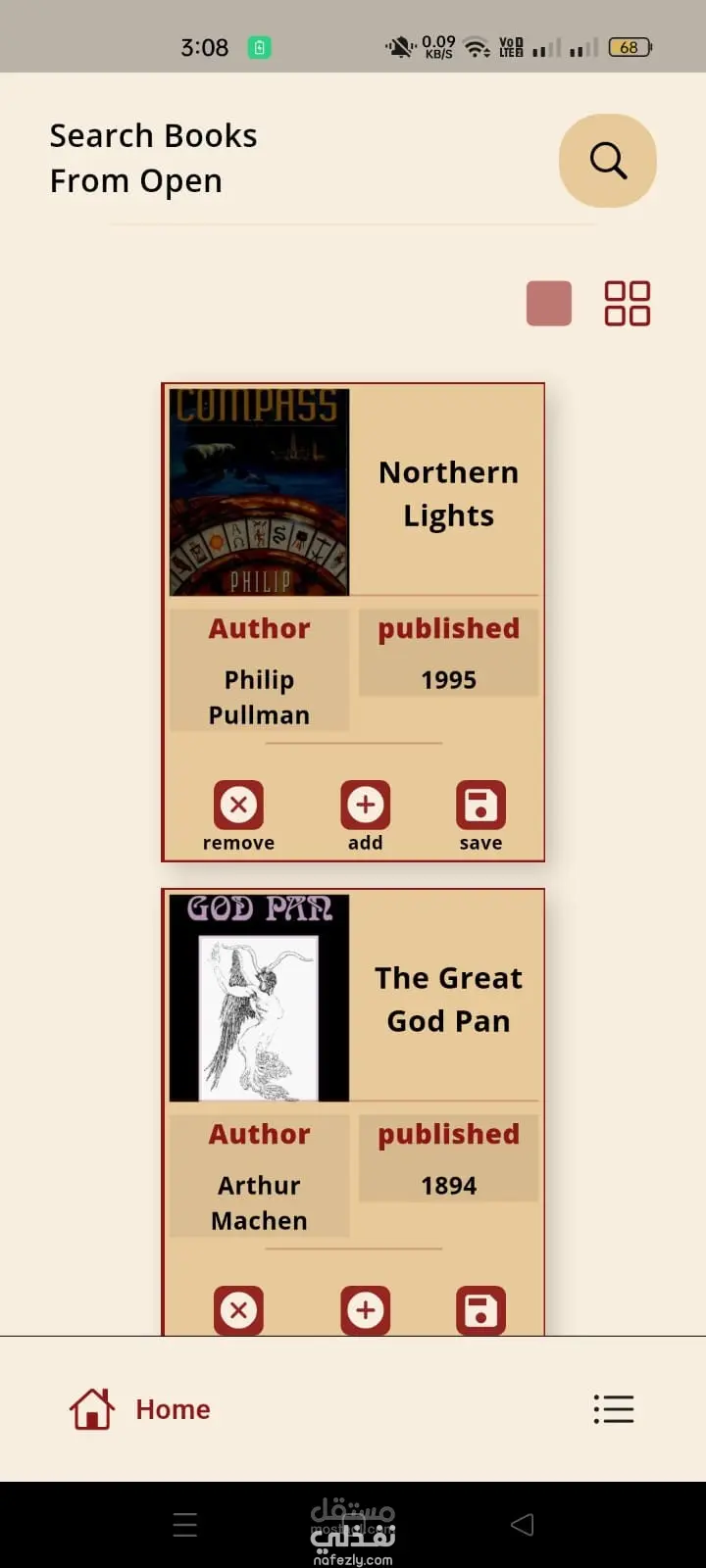The width and height of the screenshot is (706, 1568).
Task: Switch to single-column list view
Action: click(549, 304)
